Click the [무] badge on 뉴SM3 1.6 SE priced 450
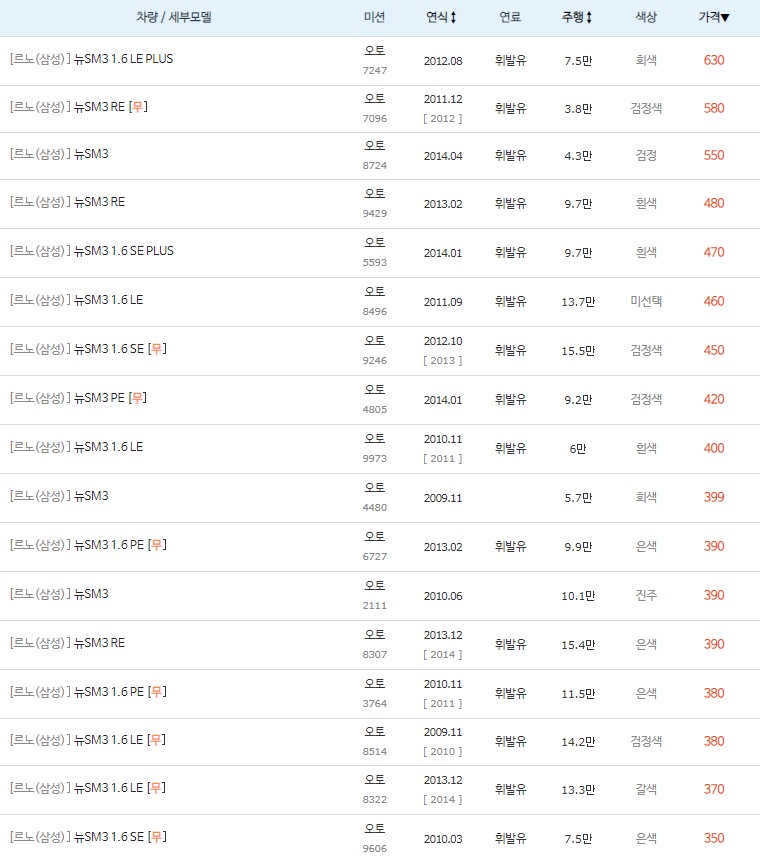Viewport: 760px width, 859px height. 158,350
